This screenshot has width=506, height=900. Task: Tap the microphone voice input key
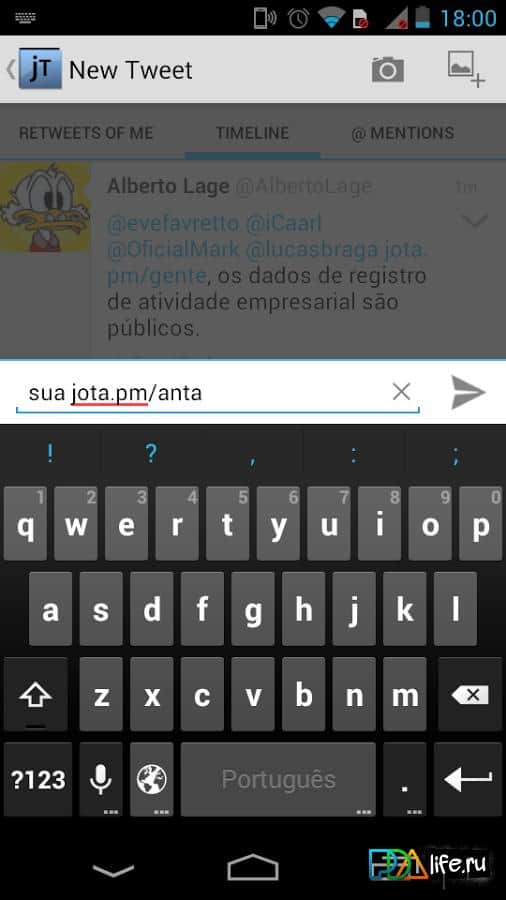point(101,779)
